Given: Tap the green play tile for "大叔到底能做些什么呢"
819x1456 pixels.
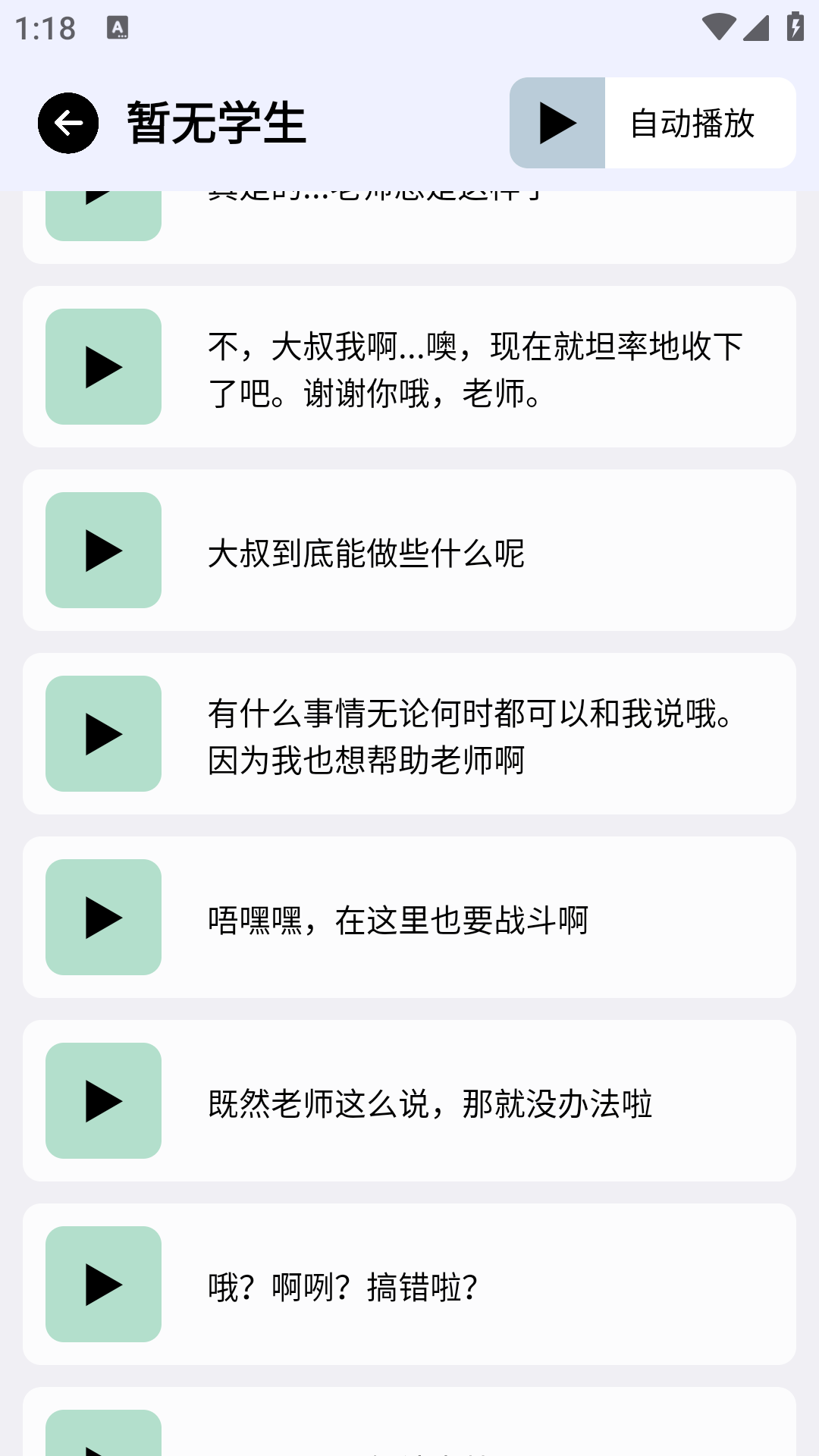Looking at the screenshot, I should (105, 550).
